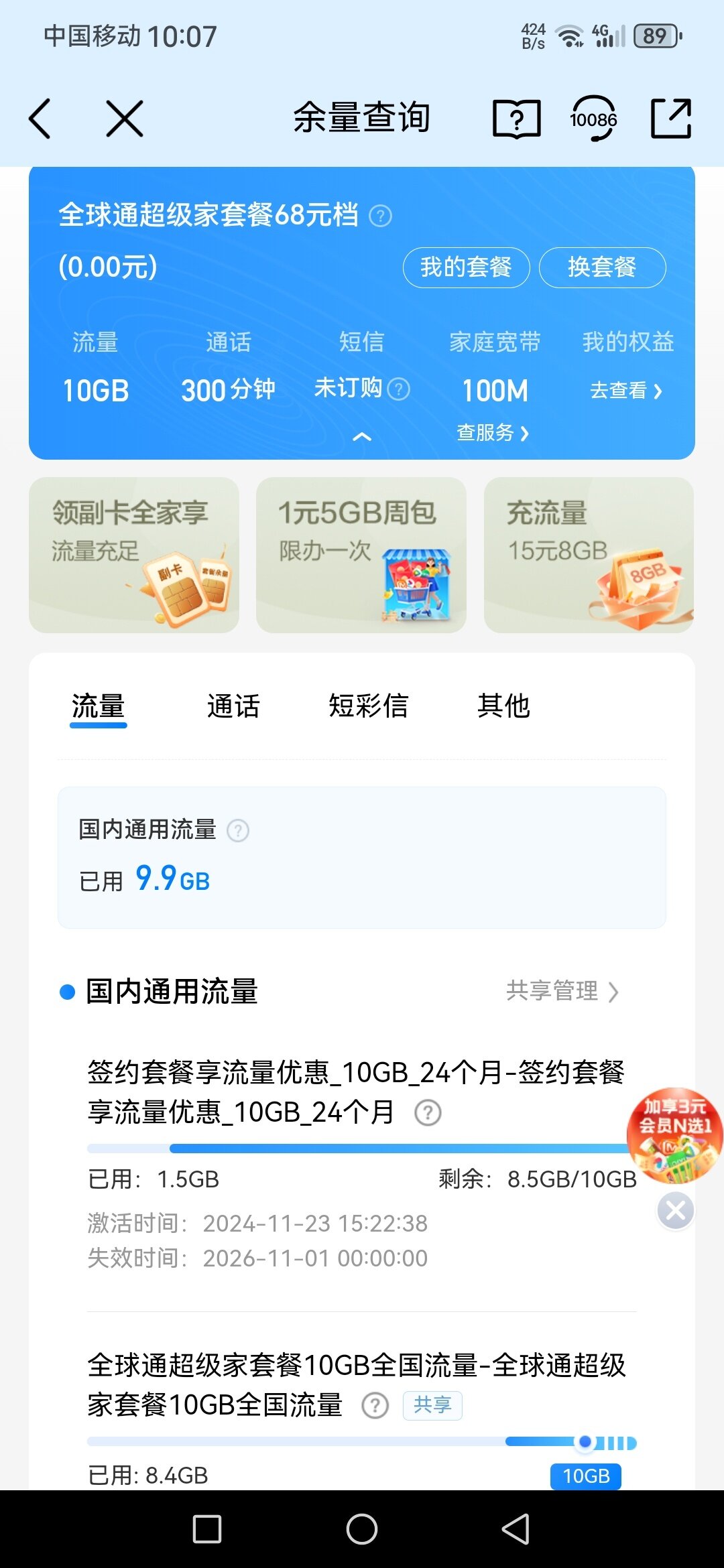Open 领副卡全家享 promo card
Image resolution: width=724 pixels, height=1568 pixels.
134,555
